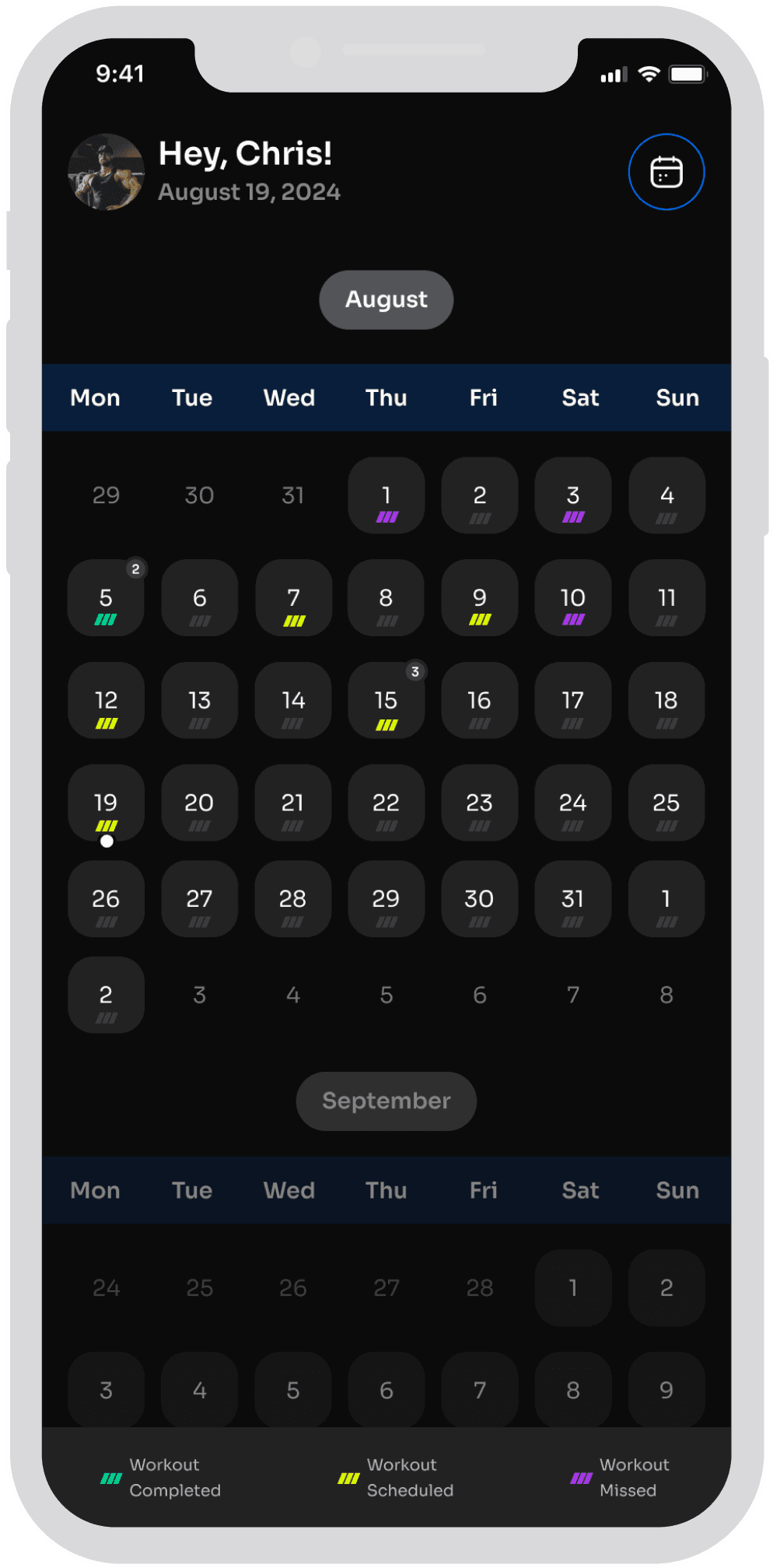This screenshot has width=773, height=1568.
Task: Select August 9 scheduled workout
Action: 480,598
